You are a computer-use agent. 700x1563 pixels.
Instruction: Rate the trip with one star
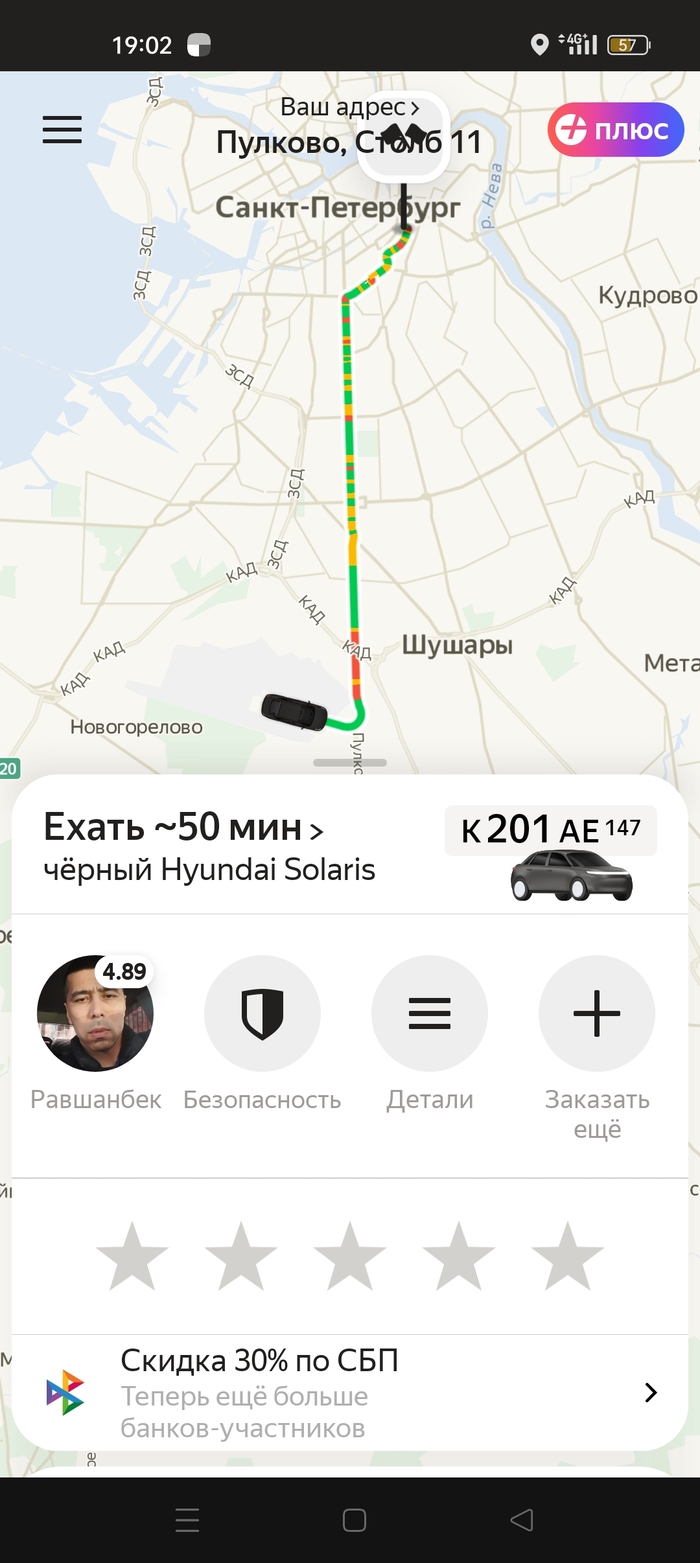tap(132, 1256)
